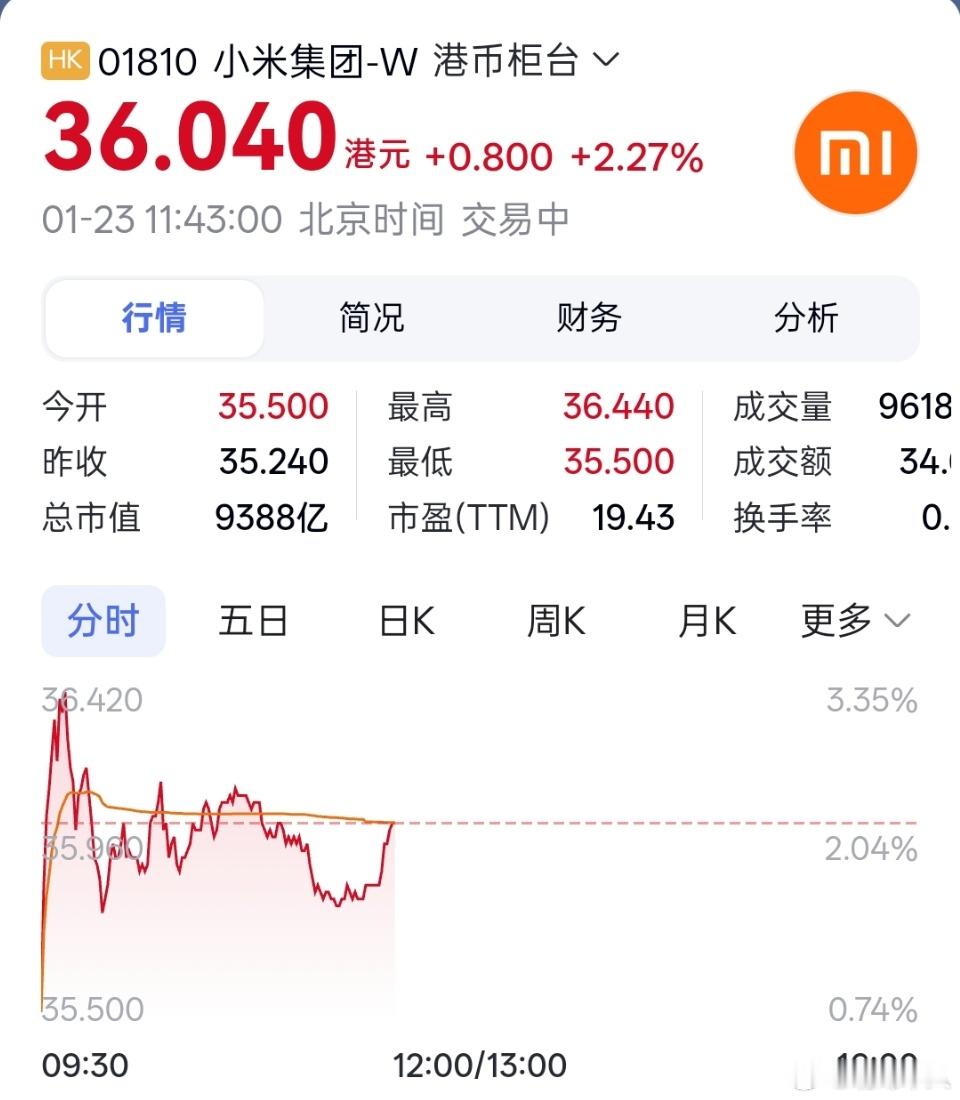960x1100 pixels.
Task: View the 分析 analysis tab
Action: pyautogui.click(x=807, y=318)
